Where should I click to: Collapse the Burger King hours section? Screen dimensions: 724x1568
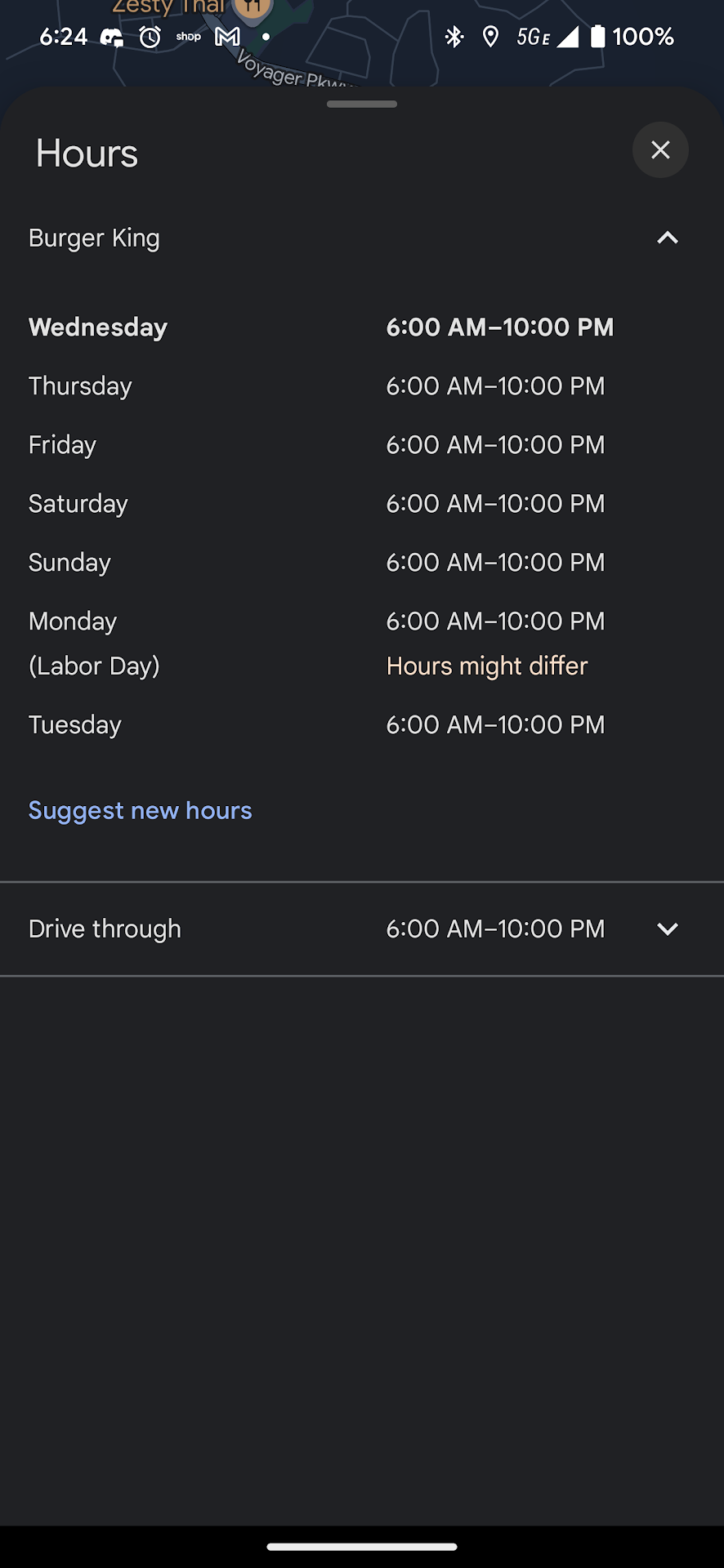(x=667, y=238)
